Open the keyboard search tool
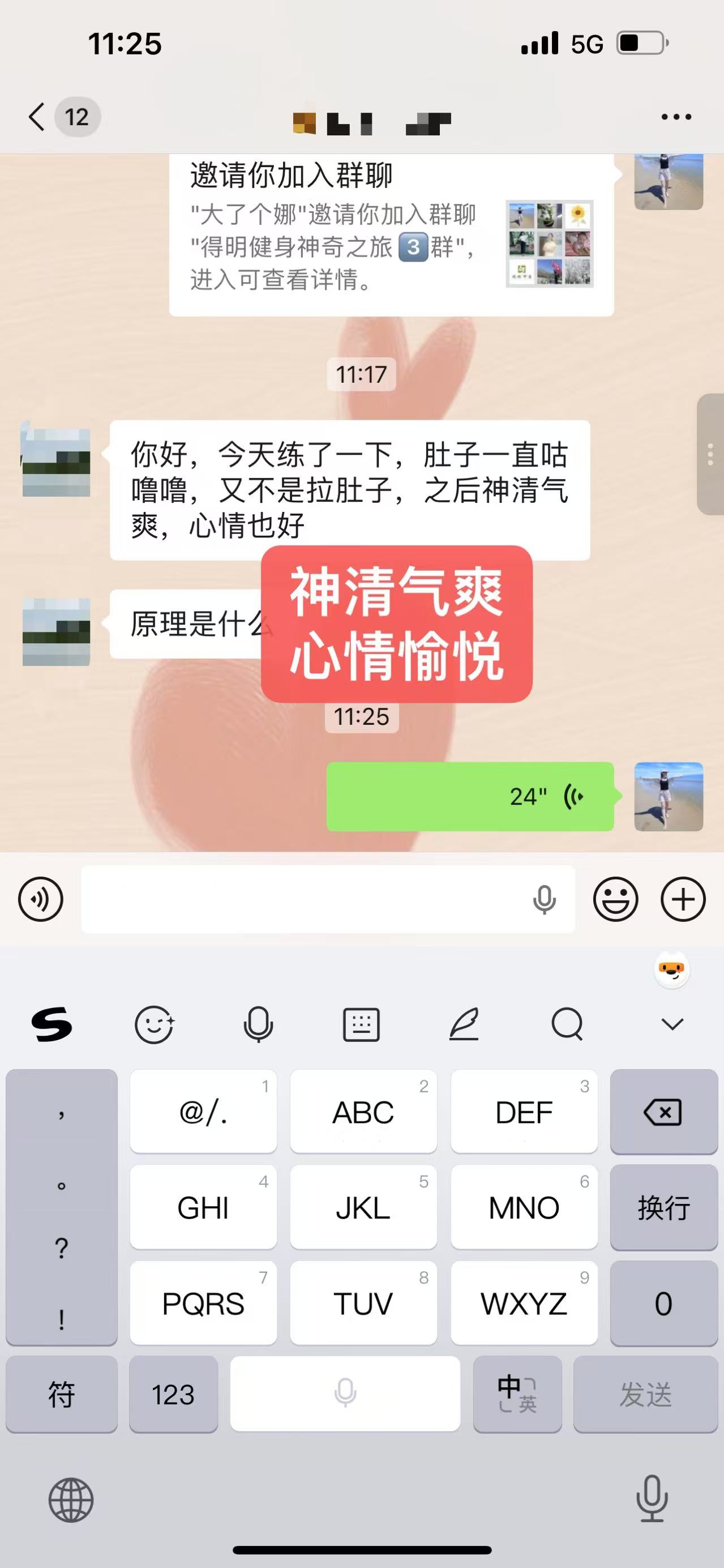 [567, 1024]
